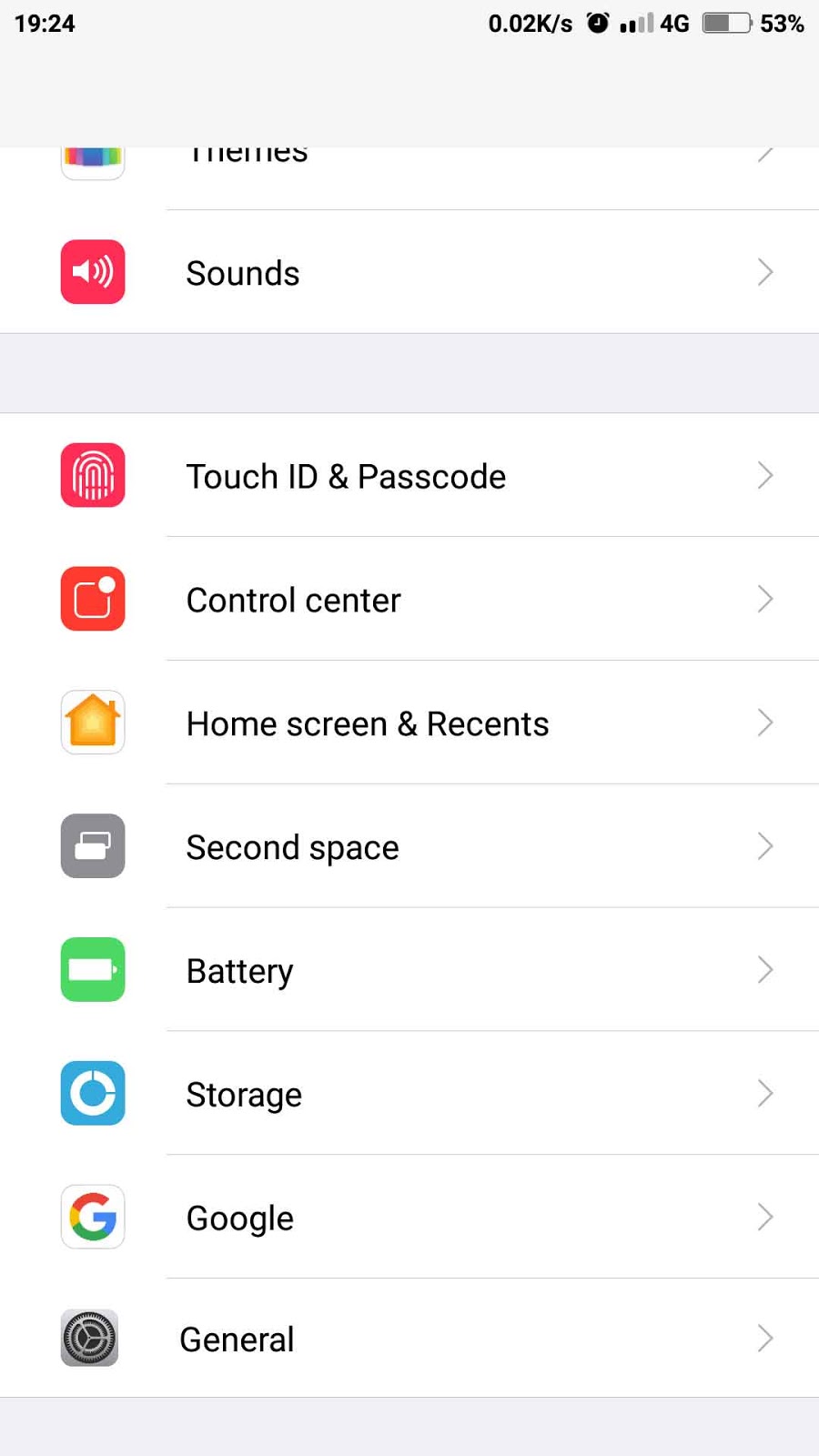Select the Second space label
This screenshot has width=819, height=1456.
click(x=291, y=846)
